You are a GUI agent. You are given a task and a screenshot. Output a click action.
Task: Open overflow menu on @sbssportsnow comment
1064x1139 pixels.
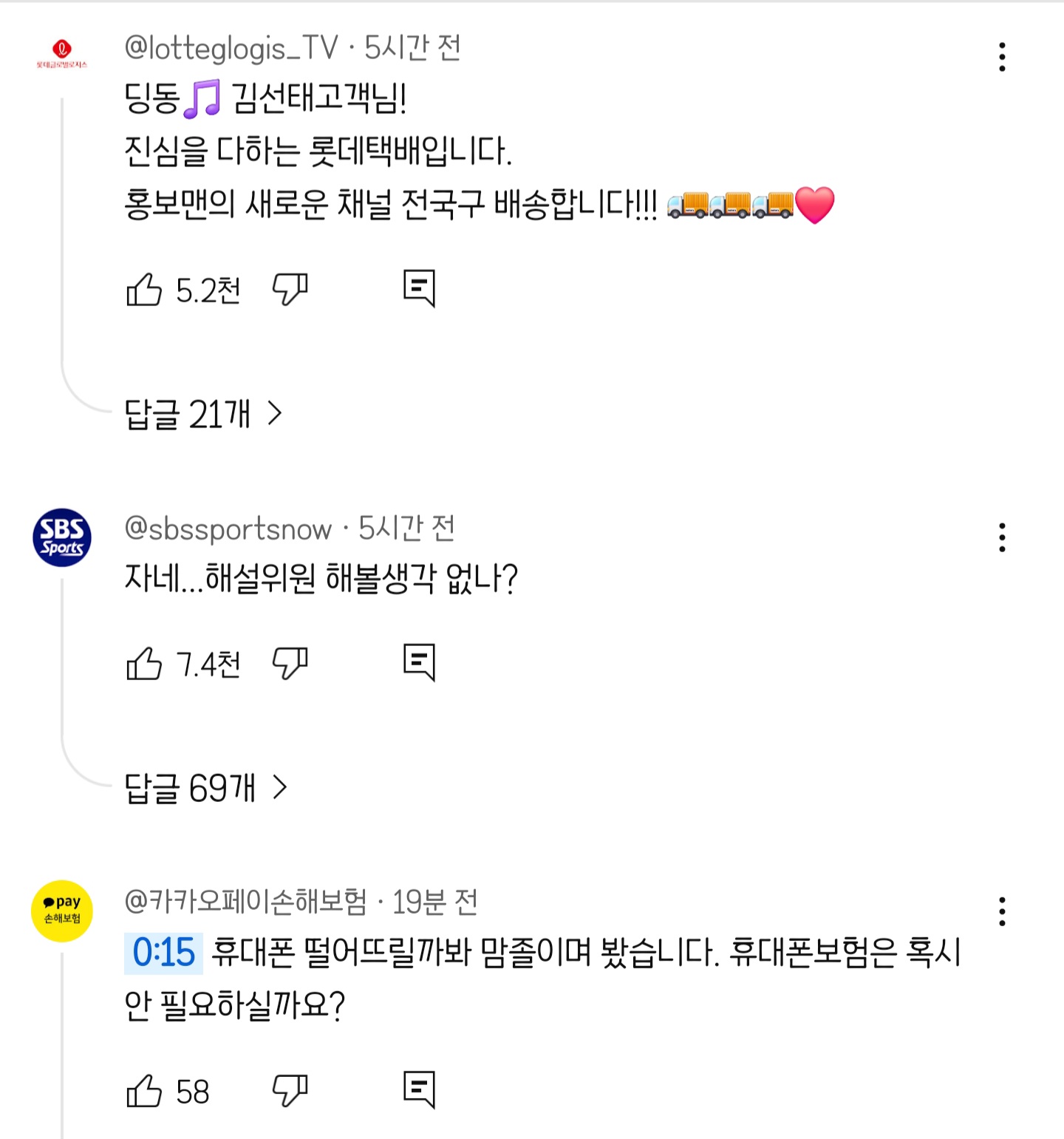(1002, 537)
